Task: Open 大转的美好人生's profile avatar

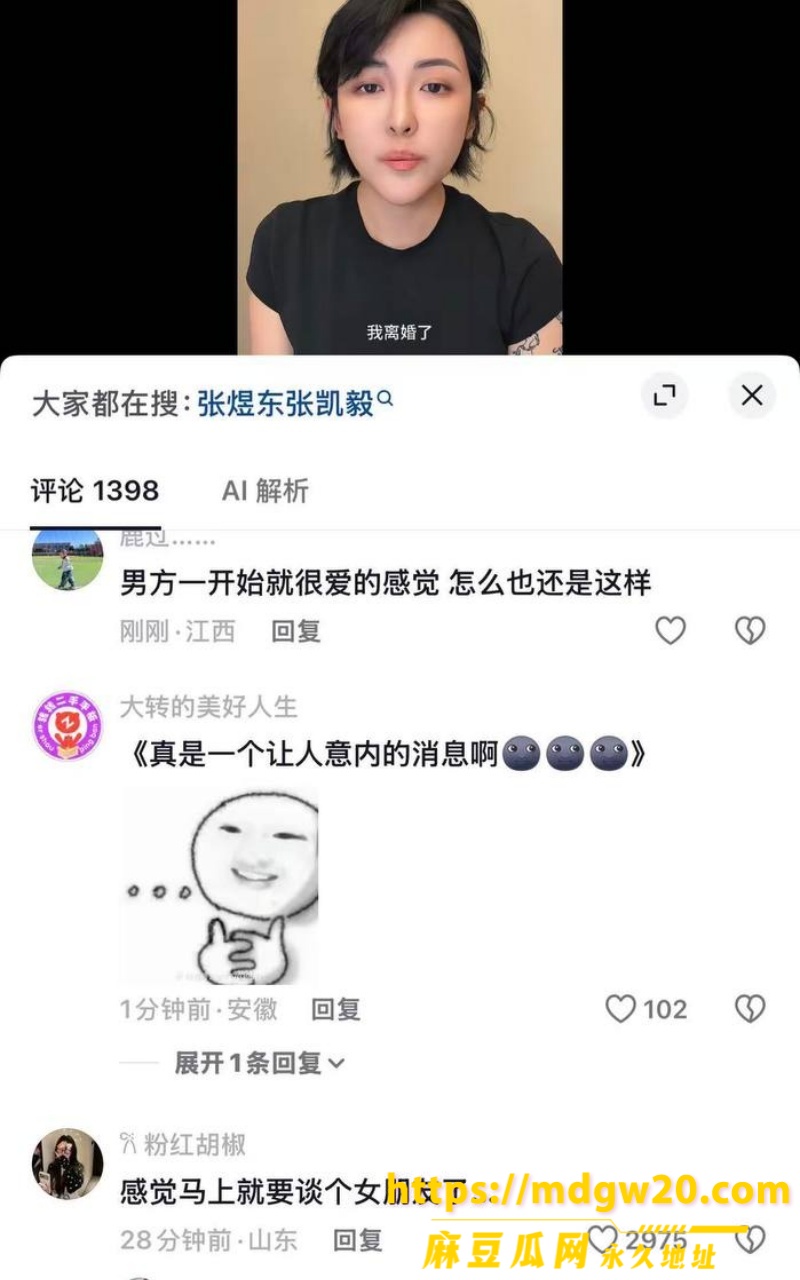Action: [67, 726]
